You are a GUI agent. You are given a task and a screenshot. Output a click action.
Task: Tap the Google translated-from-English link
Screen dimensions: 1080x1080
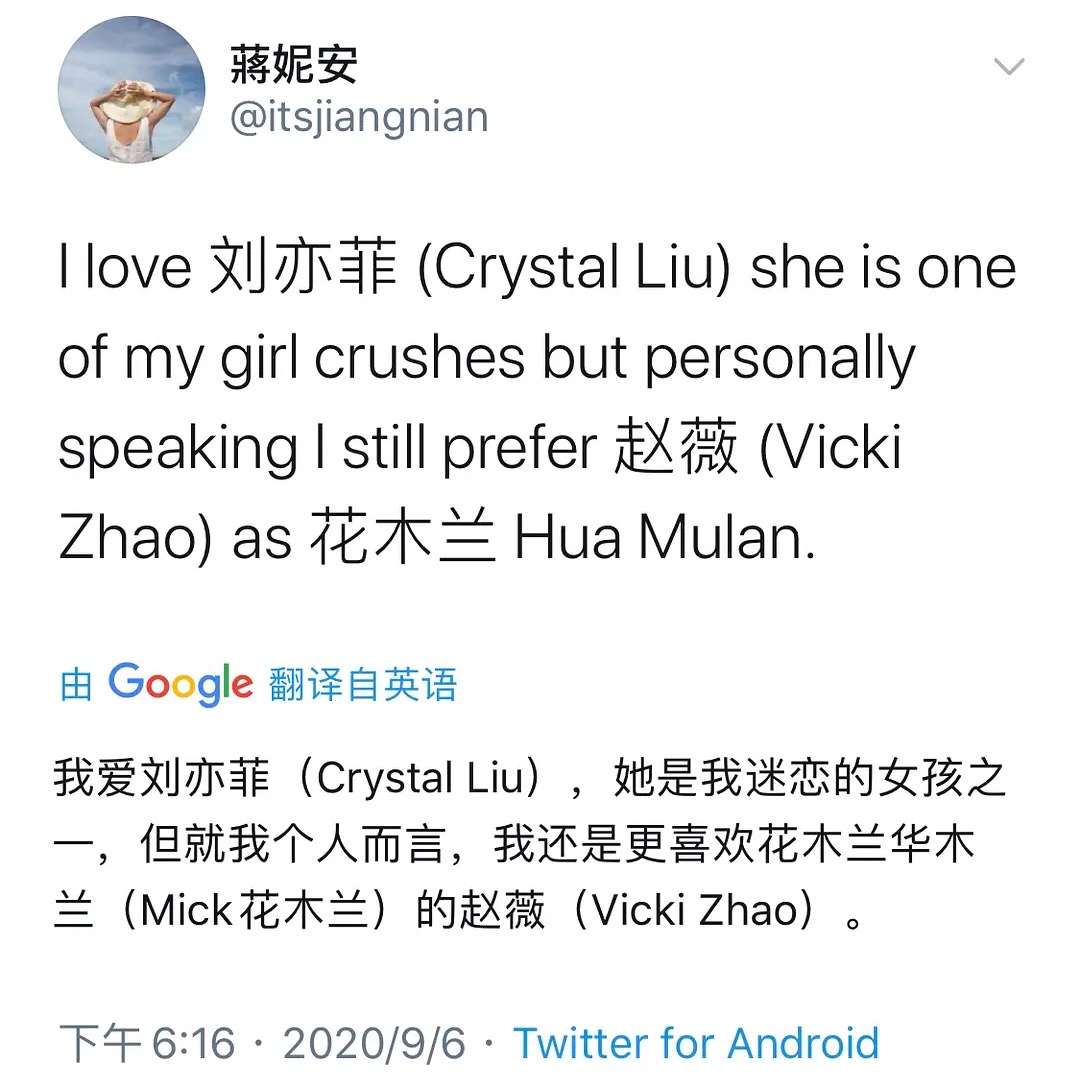[x=258, y=685]
